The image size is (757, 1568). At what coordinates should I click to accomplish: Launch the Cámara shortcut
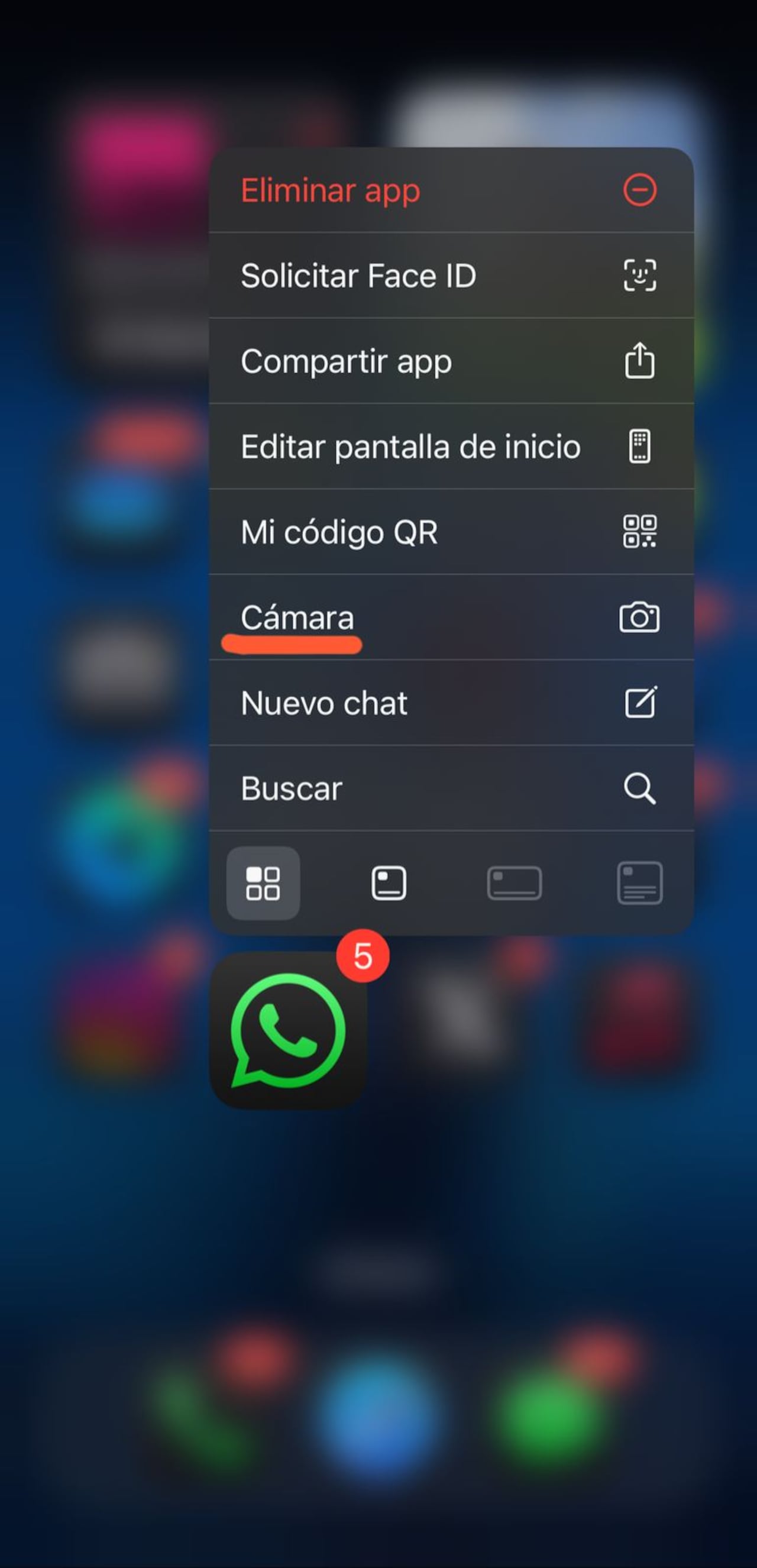click(x=450, y=617)
